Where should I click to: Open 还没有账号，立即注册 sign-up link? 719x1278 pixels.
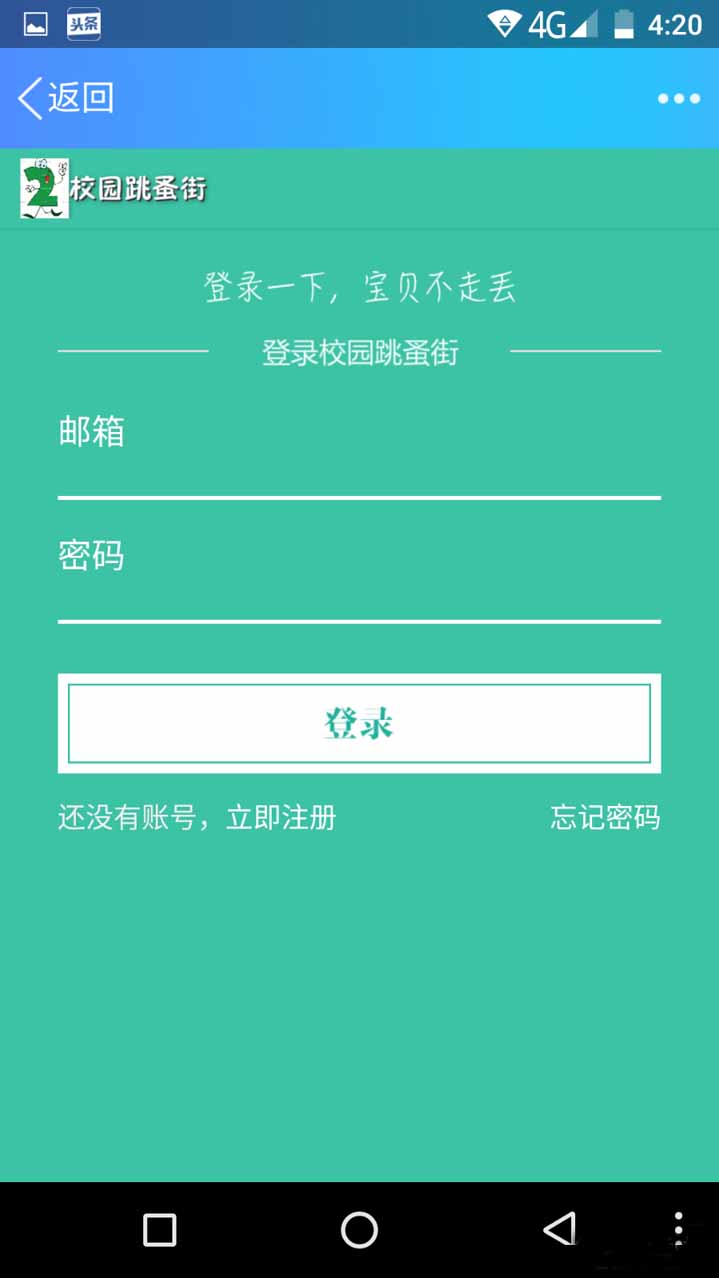coord(197,818)
